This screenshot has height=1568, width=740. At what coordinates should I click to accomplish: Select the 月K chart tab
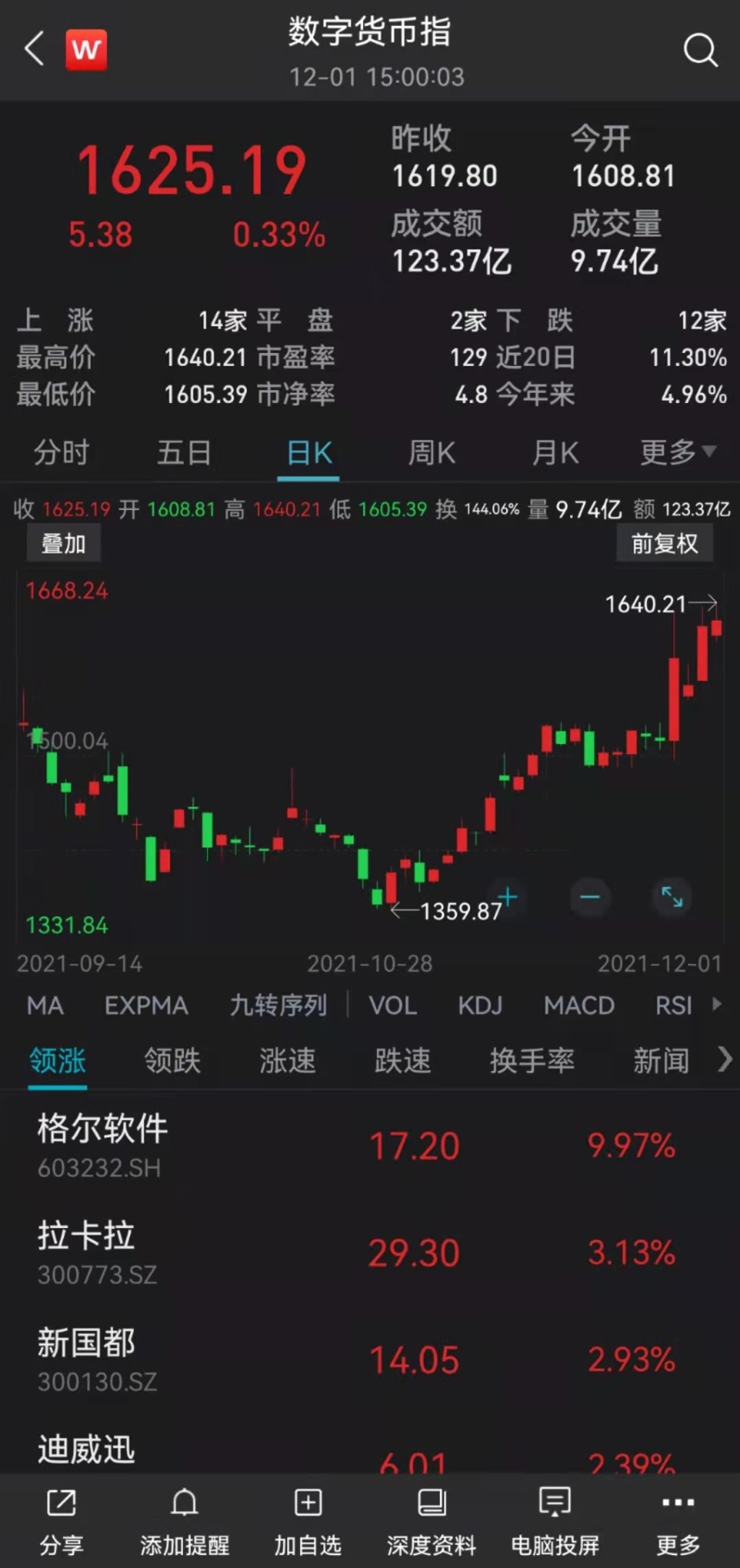[555, 453]
